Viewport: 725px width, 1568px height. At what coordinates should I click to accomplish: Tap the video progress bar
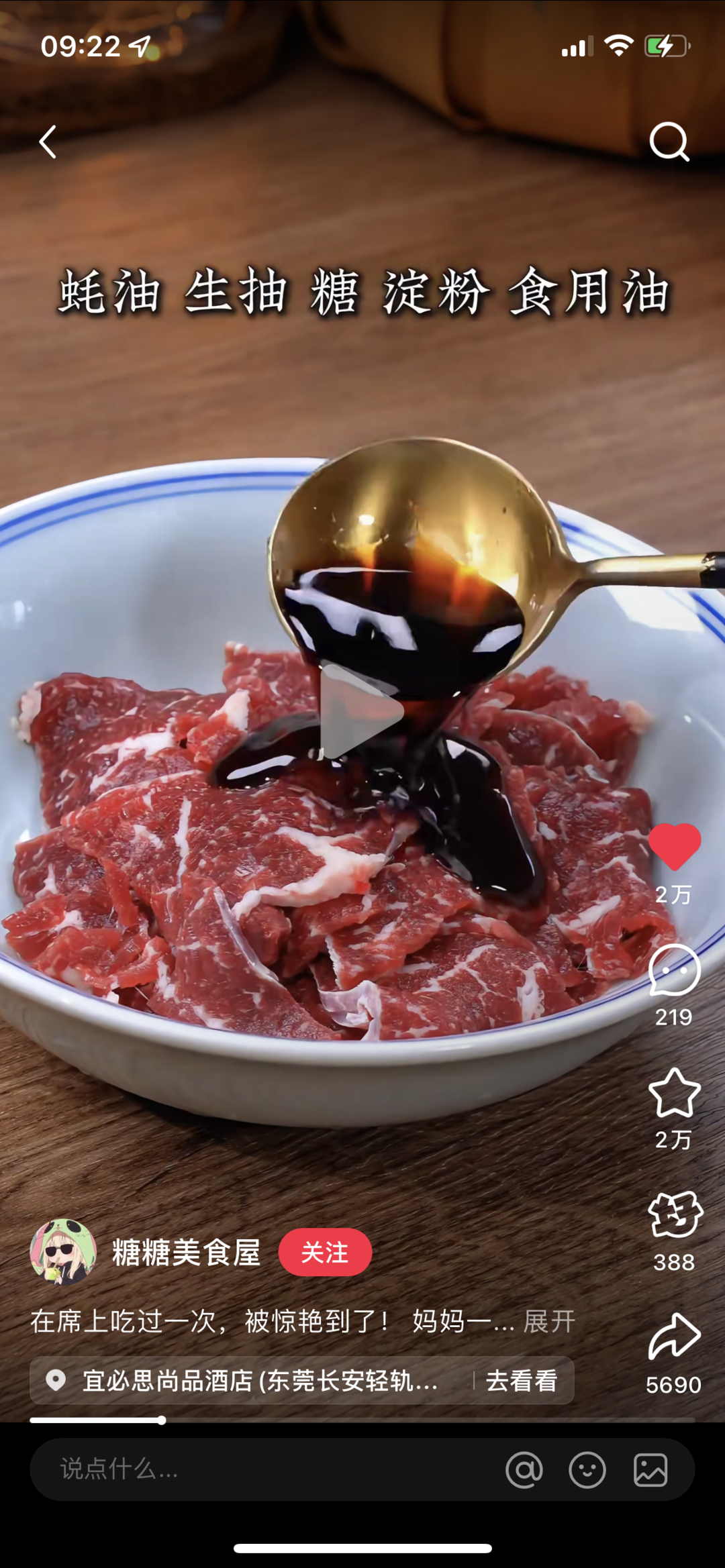coord(362,1420)
